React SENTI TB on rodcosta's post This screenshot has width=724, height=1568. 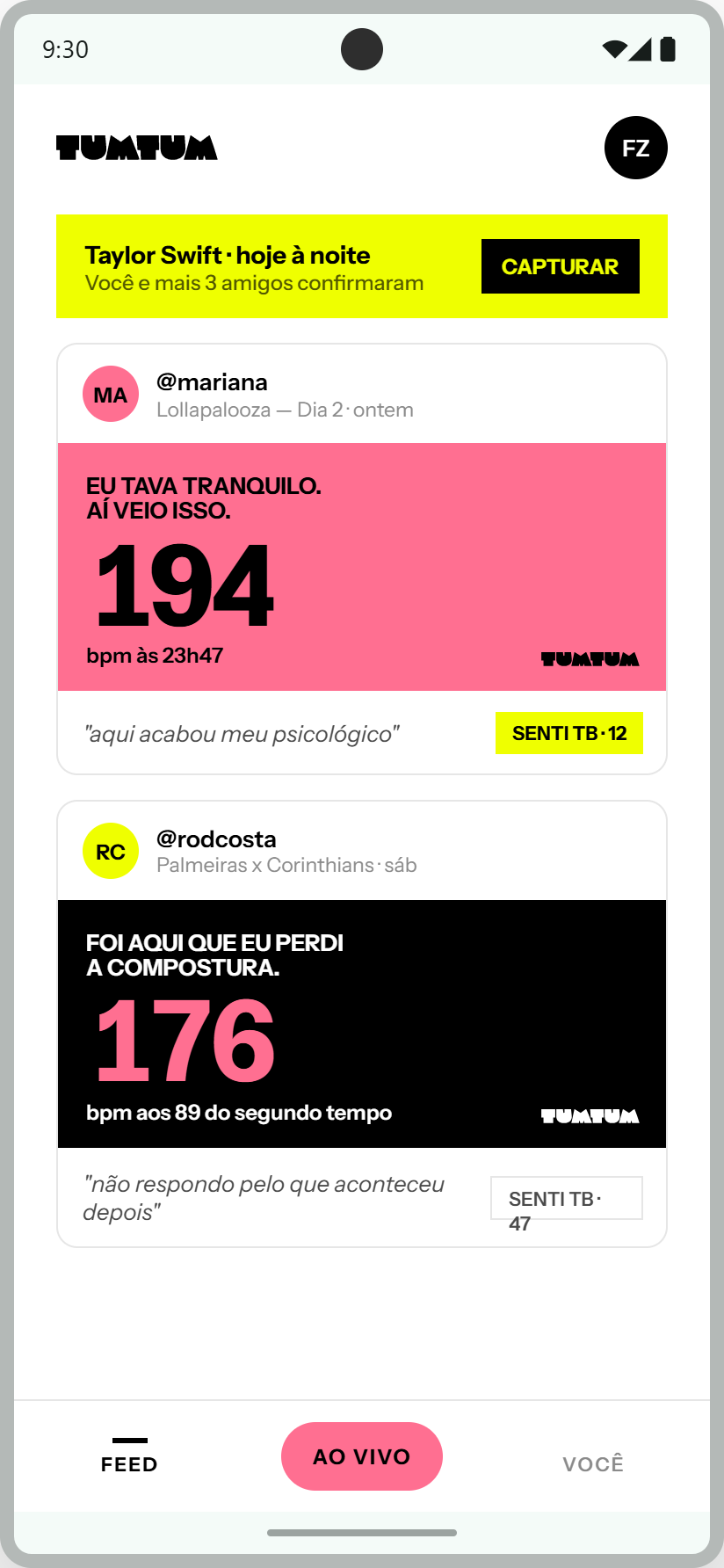point(567,1198)
